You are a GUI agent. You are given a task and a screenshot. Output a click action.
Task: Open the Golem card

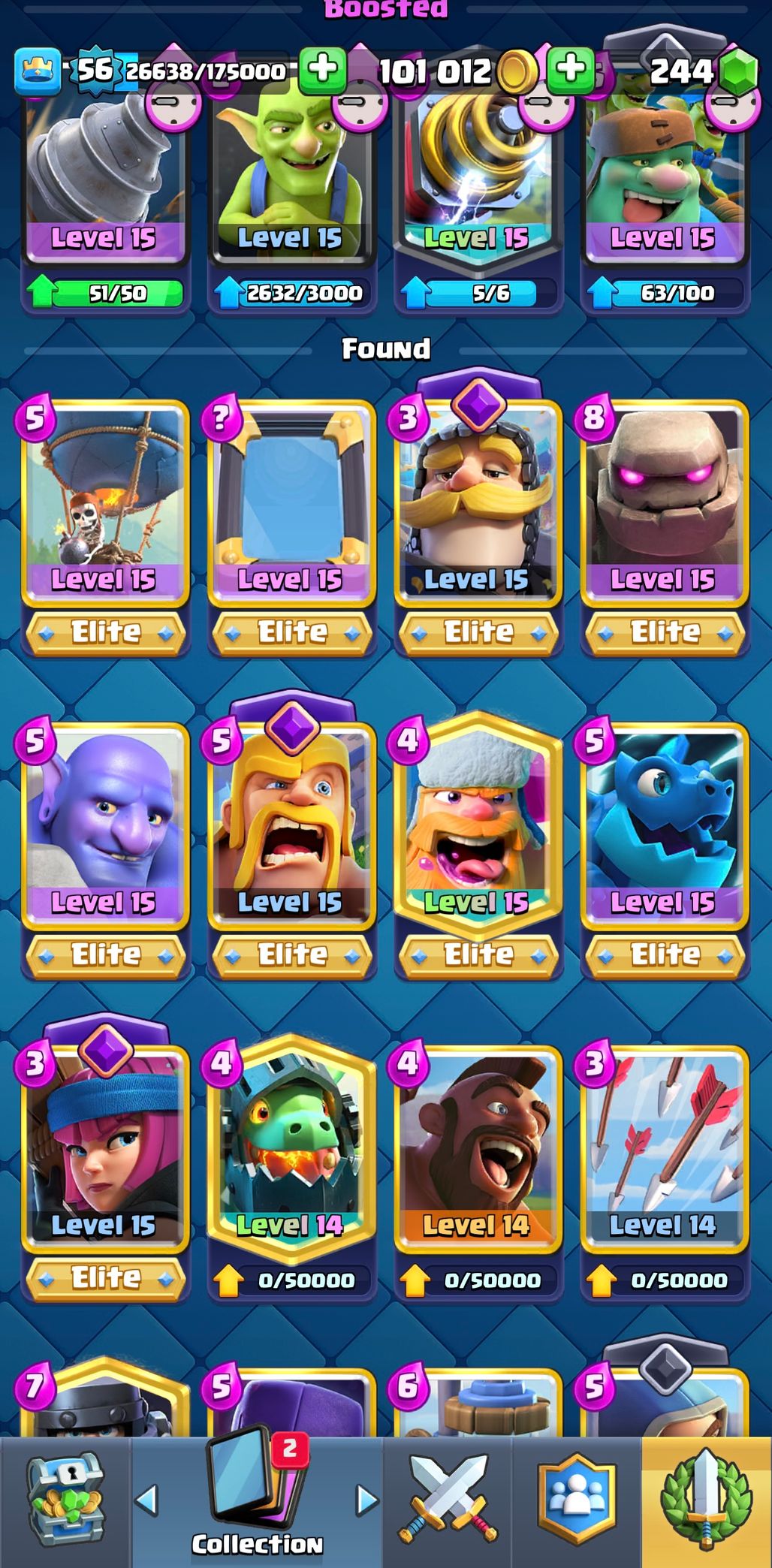point(665,505)
